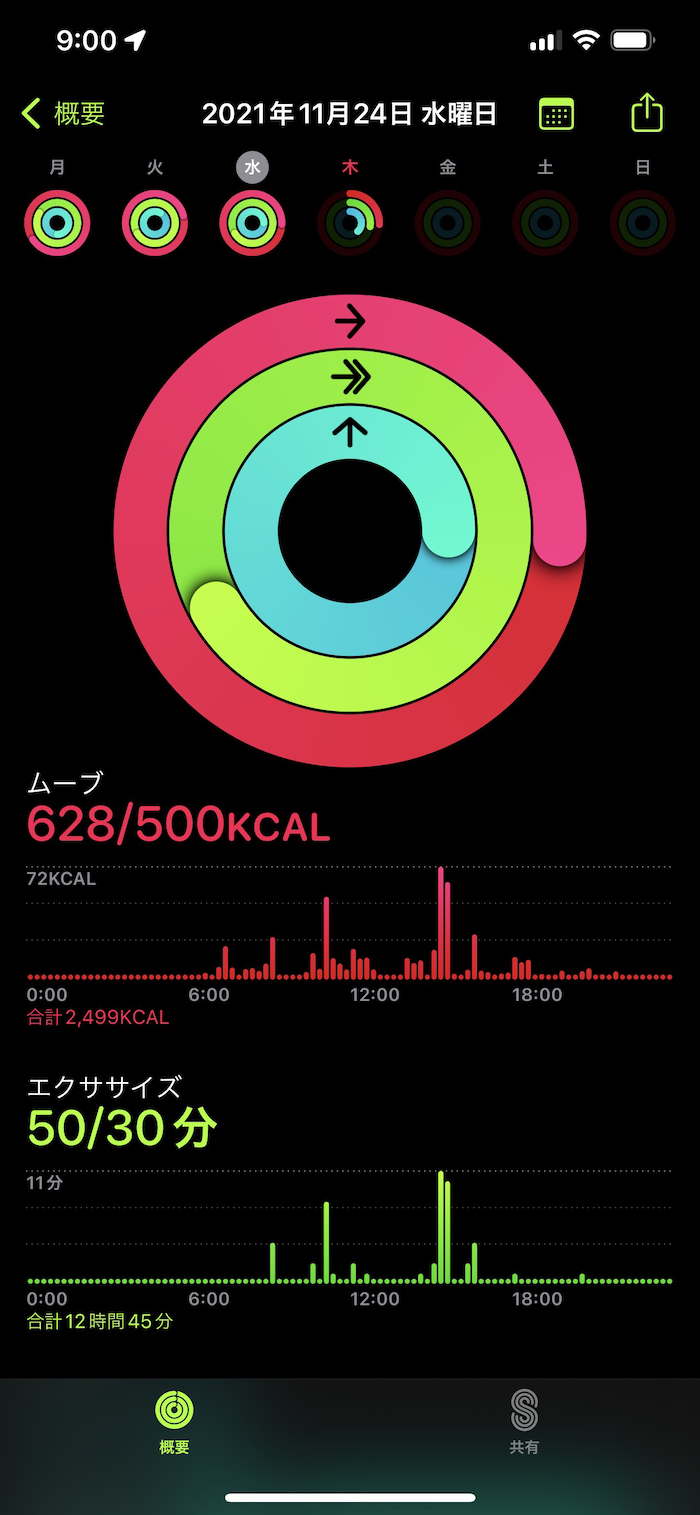
Task: Select Sunday (日) activity rings
Action: click(x=642, y=222)
